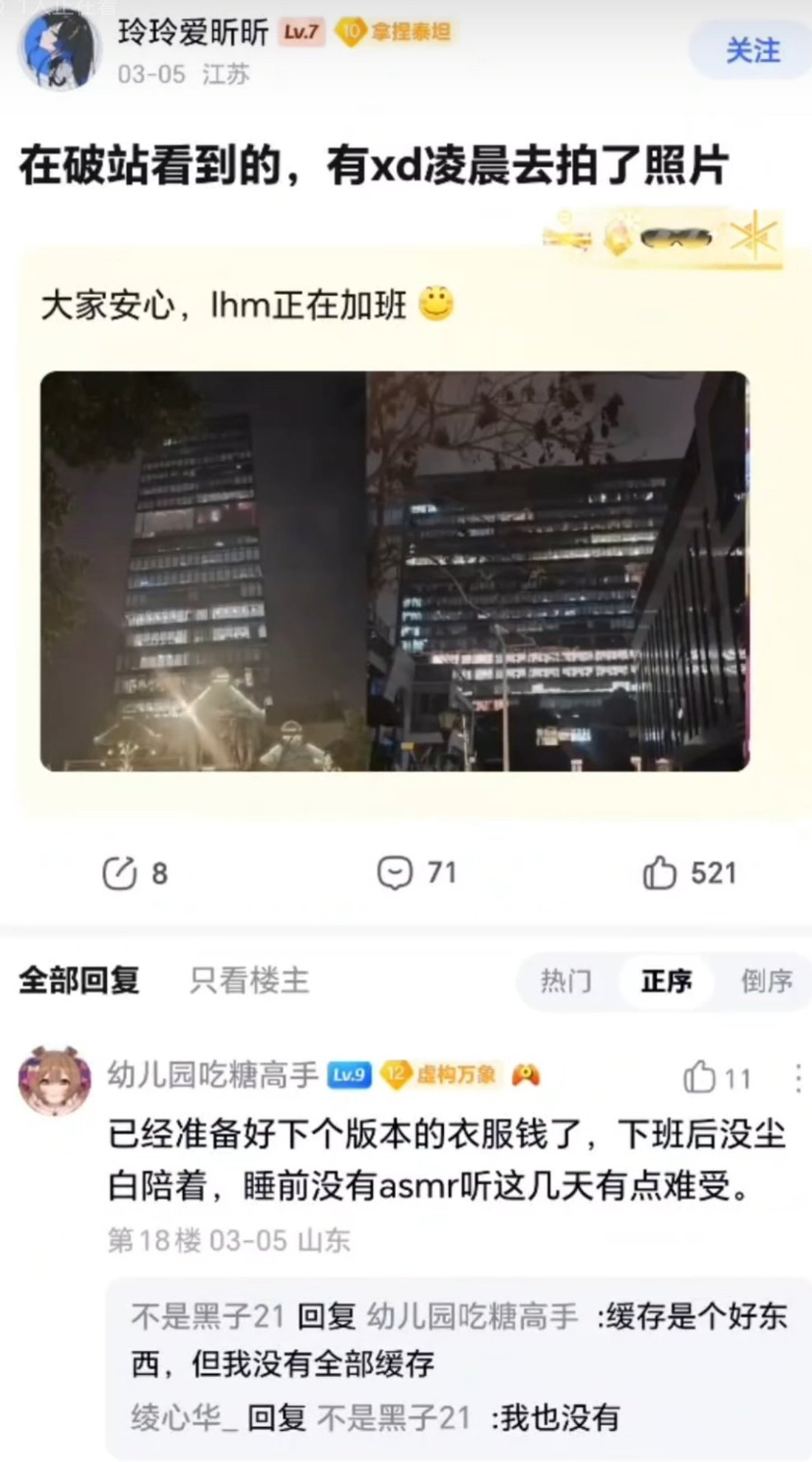Follow user 玲玲爱昕昕 with 关注 button
The width and height of the screenshot is (812, 1462).
[752, 50]
